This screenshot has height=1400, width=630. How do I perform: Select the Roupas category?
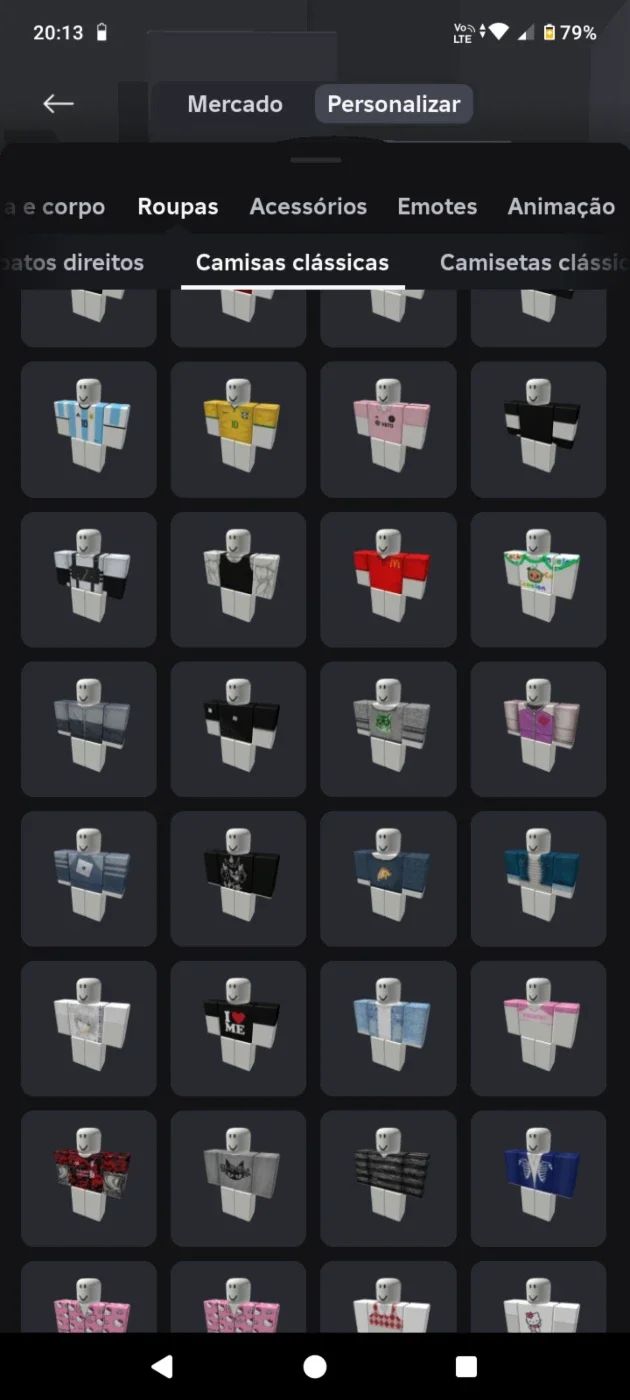(x=178, y=207)
